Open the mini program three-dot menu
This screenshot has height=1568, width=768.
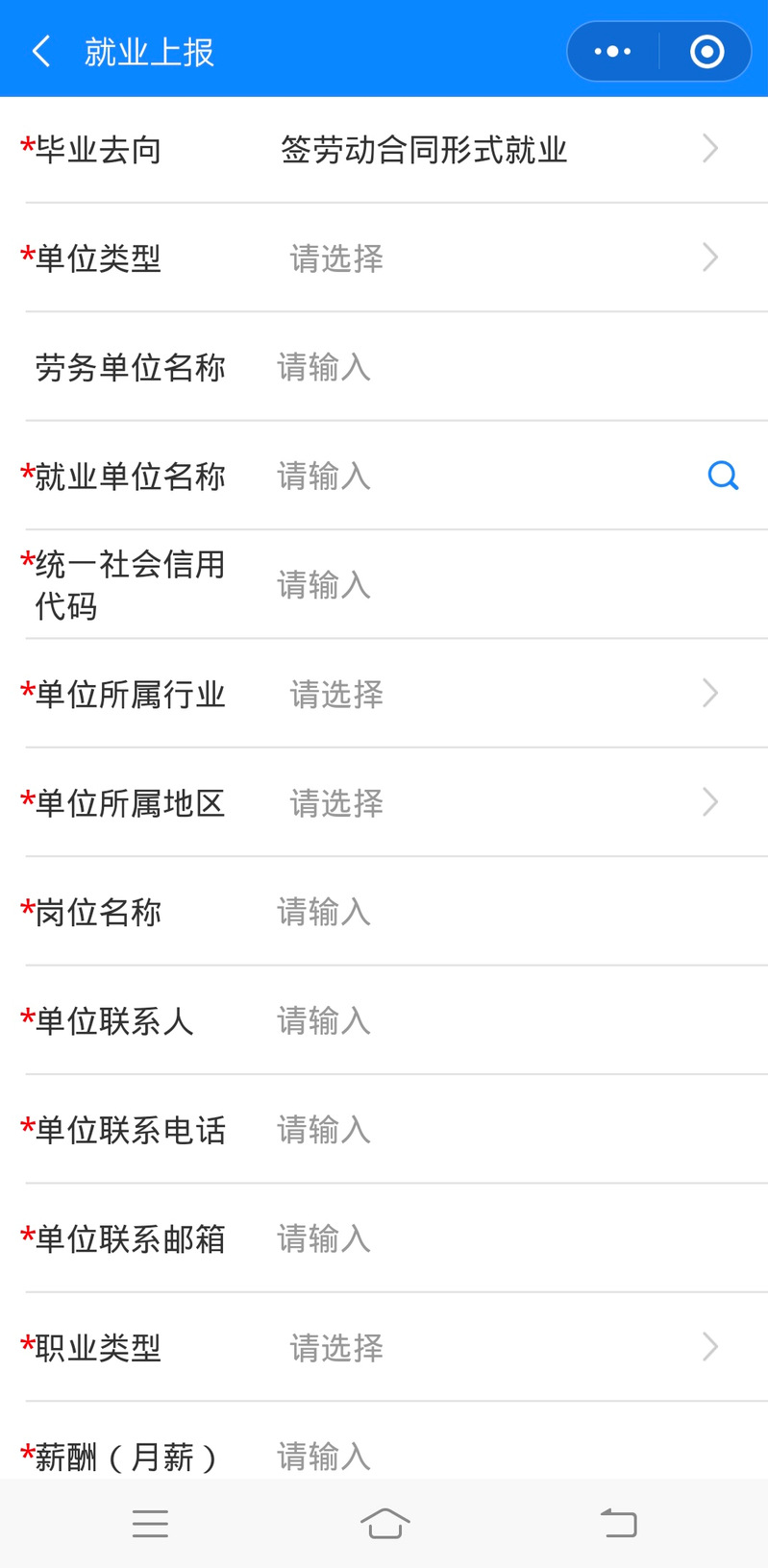click(x=612, y=52)
